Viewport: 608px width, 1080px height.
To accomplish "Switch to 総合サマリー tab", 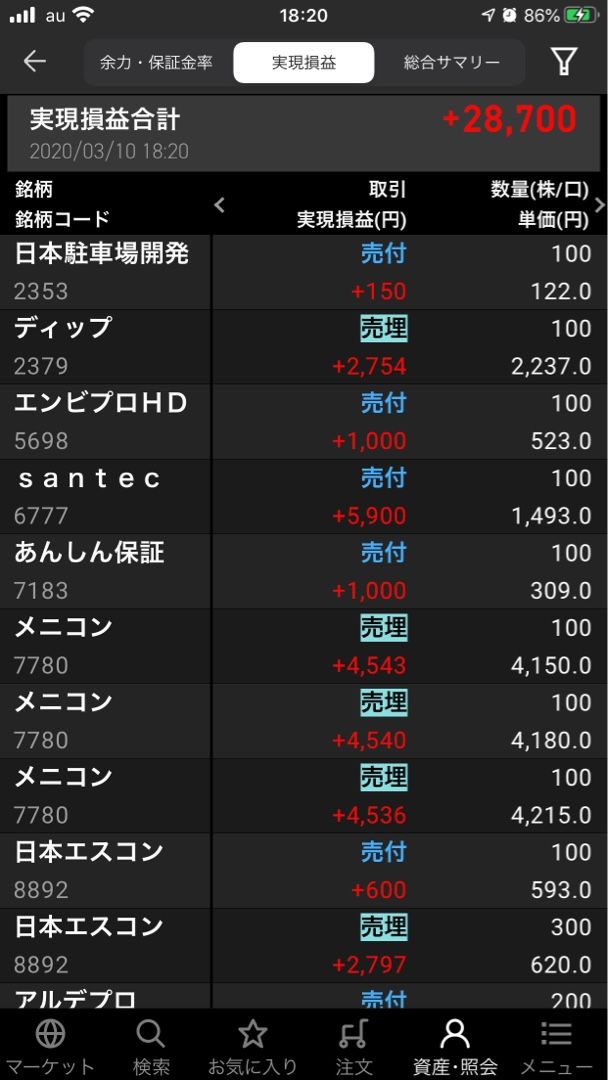I will point(452,62).
